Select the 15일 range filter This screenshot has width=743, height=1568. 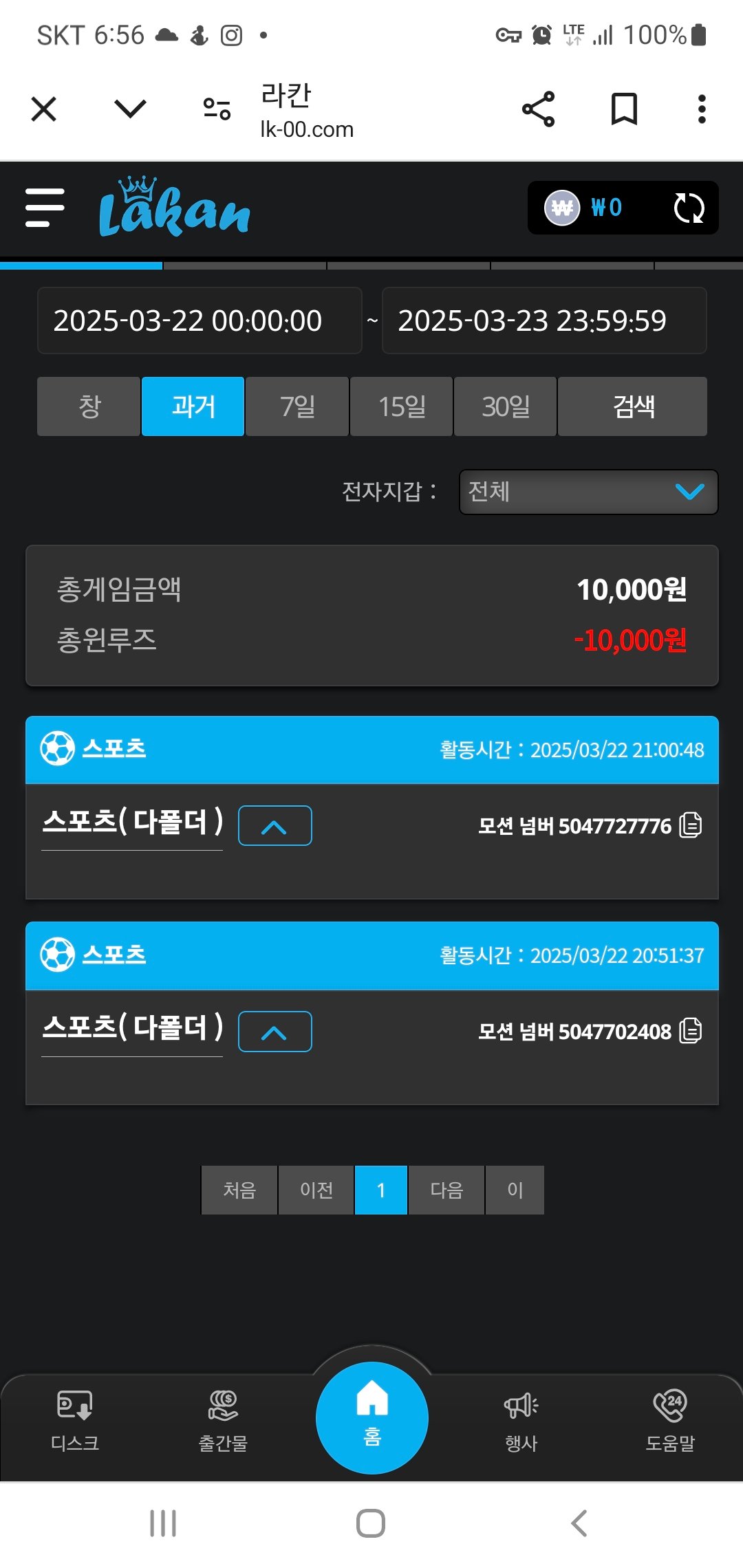point(402,406)
